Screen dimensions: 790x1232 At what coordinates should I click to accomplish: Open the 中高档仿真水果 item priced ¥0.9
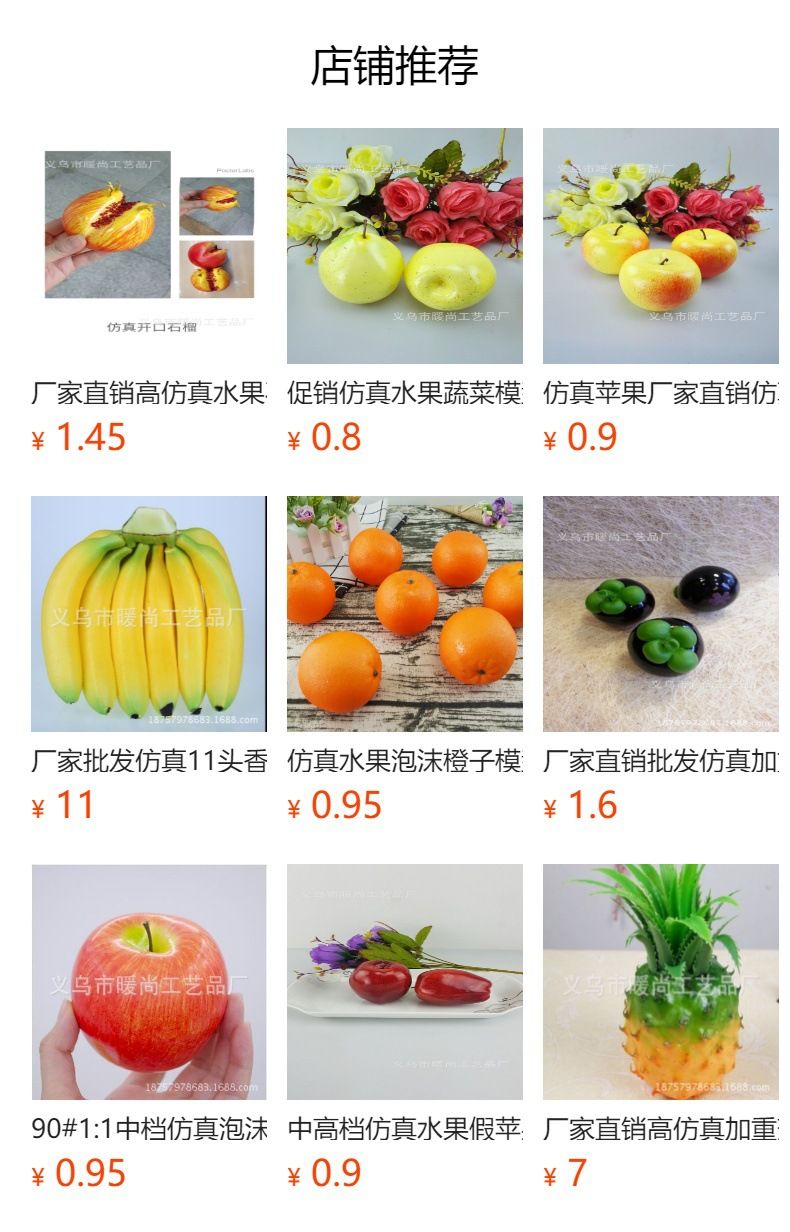click(x=404, y=982)
